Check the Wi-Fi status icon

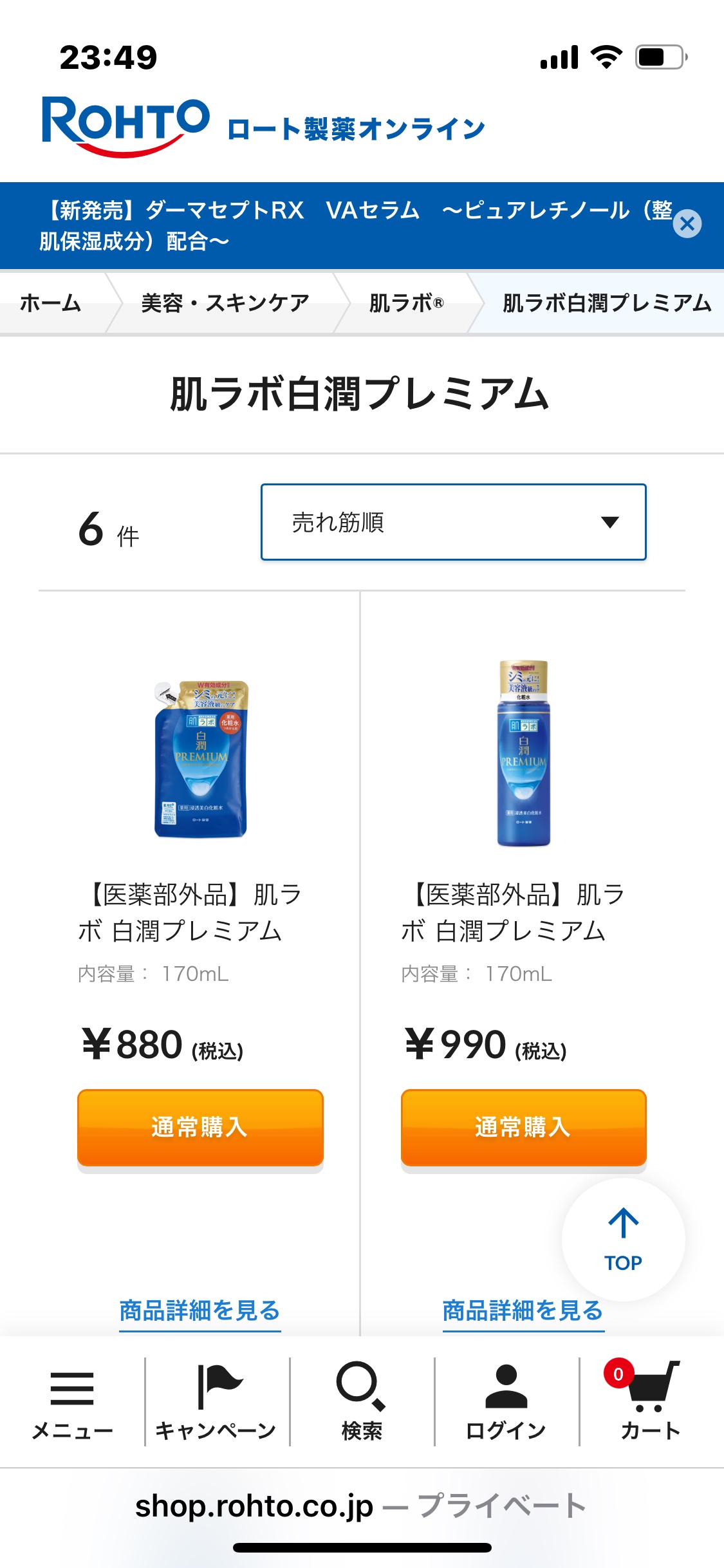click(606, 57)
